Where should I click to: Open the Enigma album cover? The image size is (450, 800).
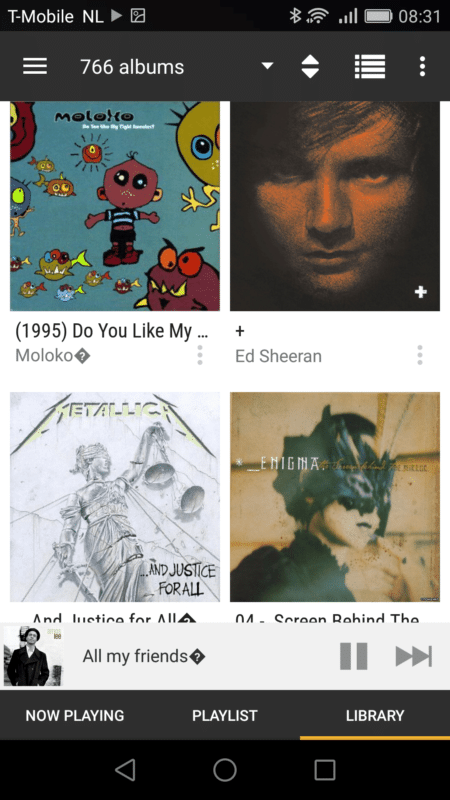click(x=335, y=497)
